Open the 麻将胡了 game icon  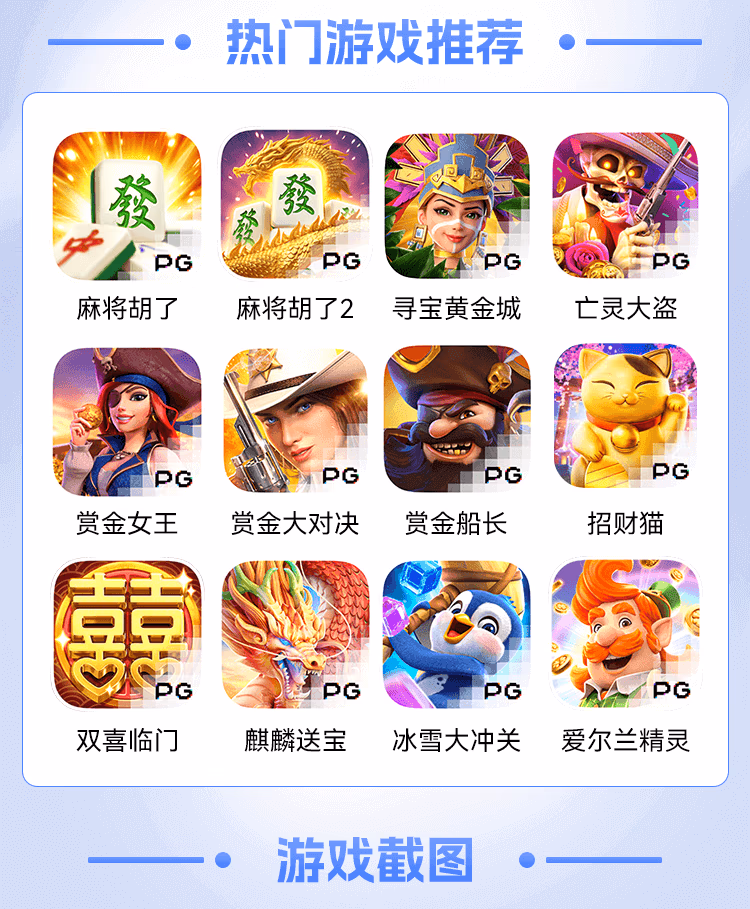coord(125,205)
